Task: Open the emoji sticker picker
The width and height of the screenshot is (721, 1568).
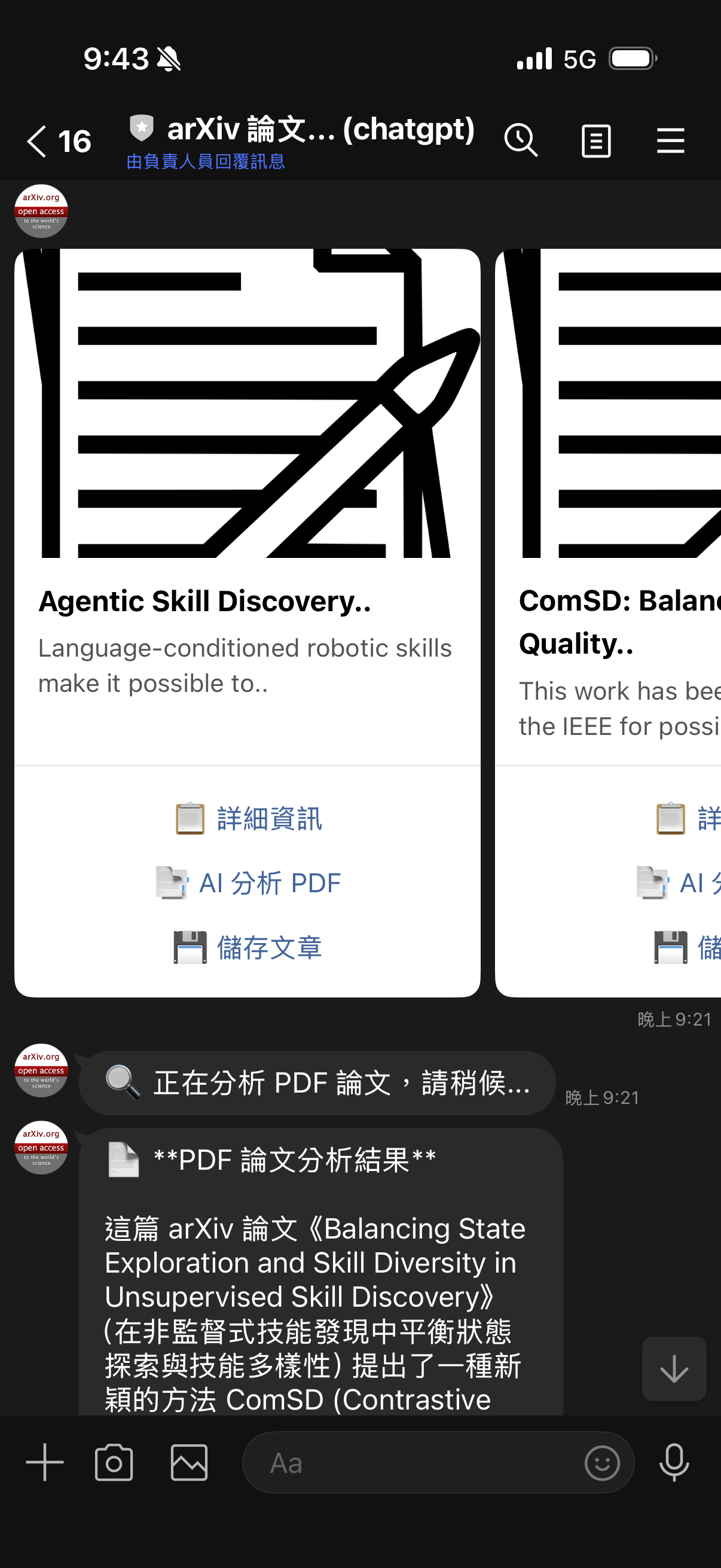Action: pos(602,1462)
